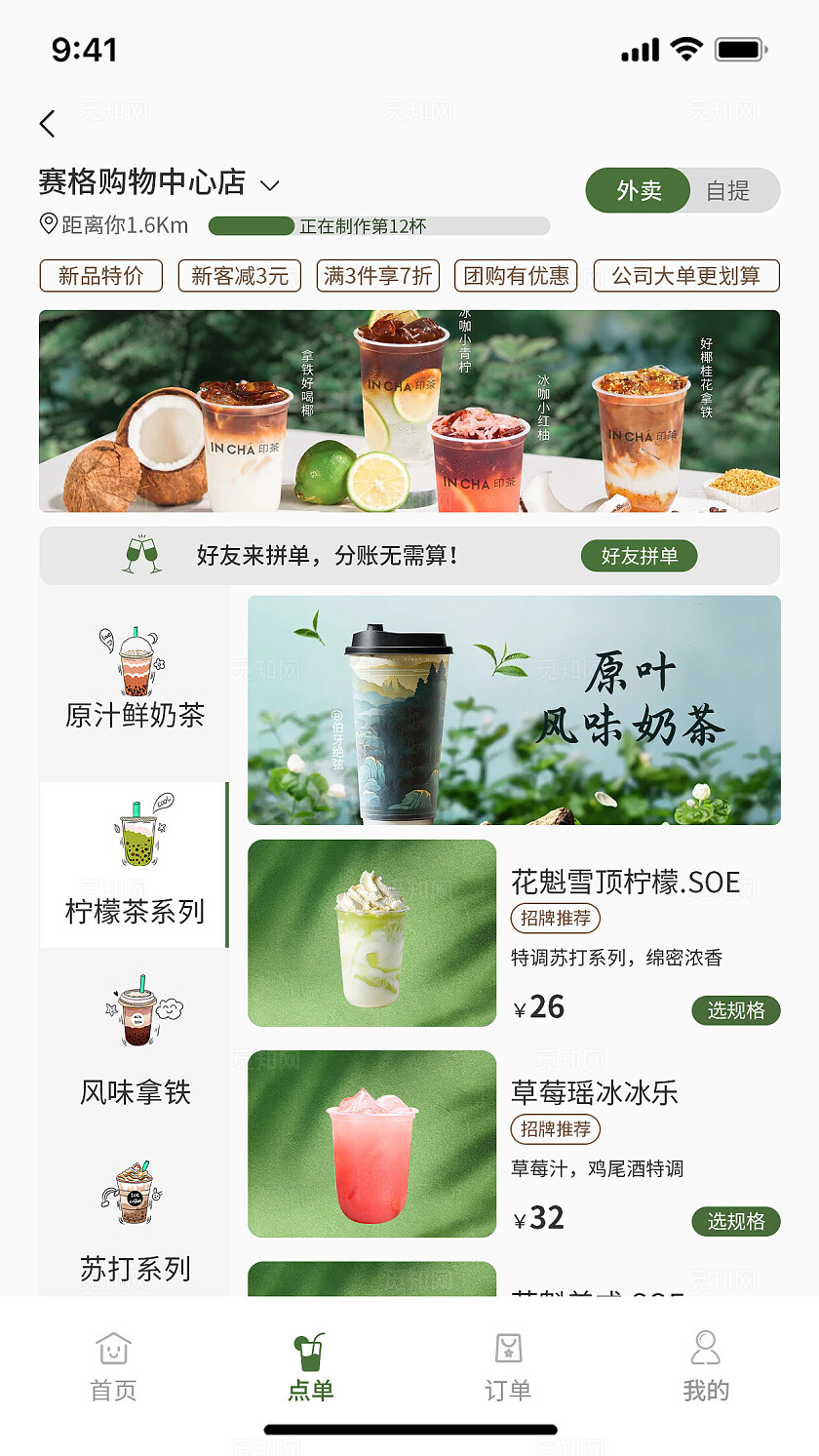The height and width of the screenshot is (1456, 819).
Task: Switch delivery mode to 外卖
Action: pyautogui.click(x=639, y=191)
